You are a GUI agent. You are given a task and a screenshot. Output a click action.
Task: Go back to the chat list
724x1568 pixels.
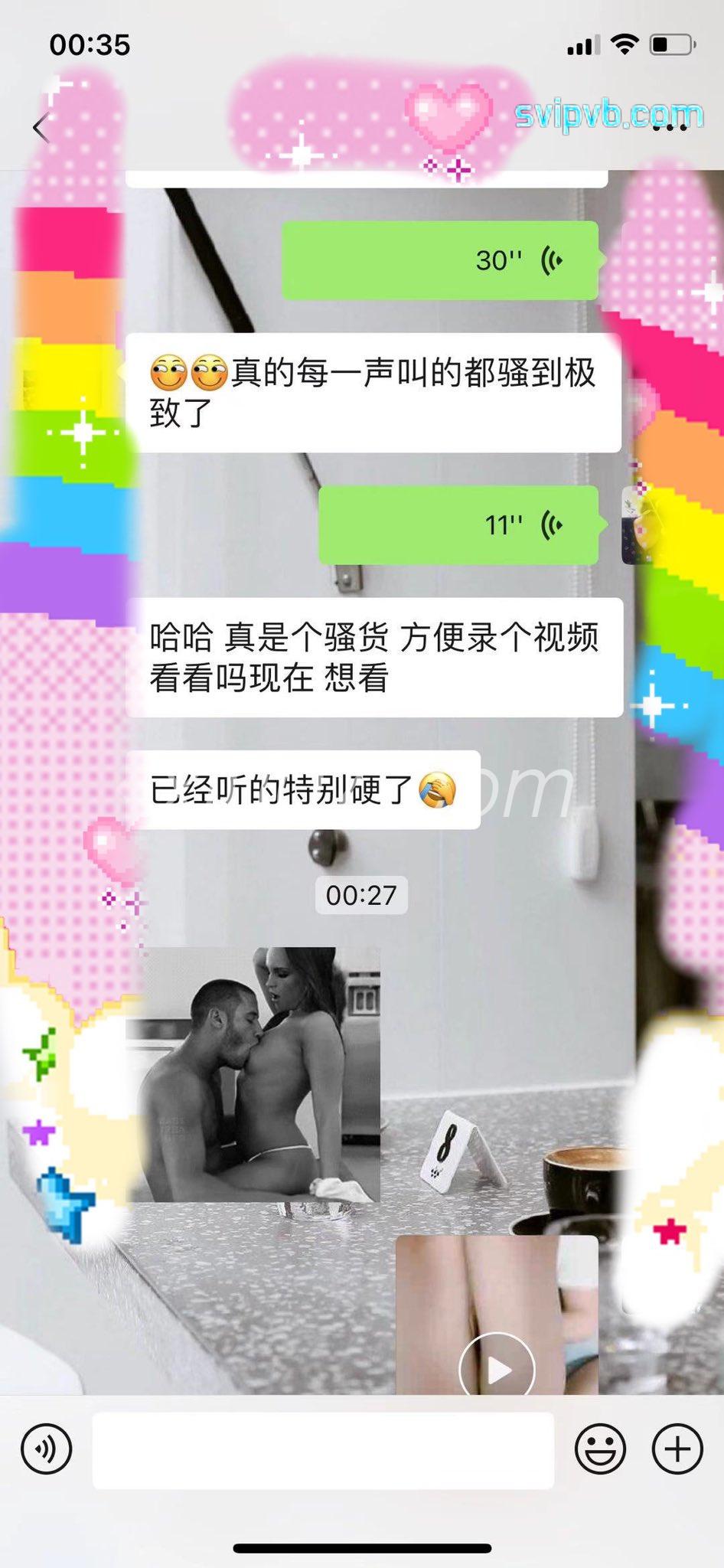(41, 127)
